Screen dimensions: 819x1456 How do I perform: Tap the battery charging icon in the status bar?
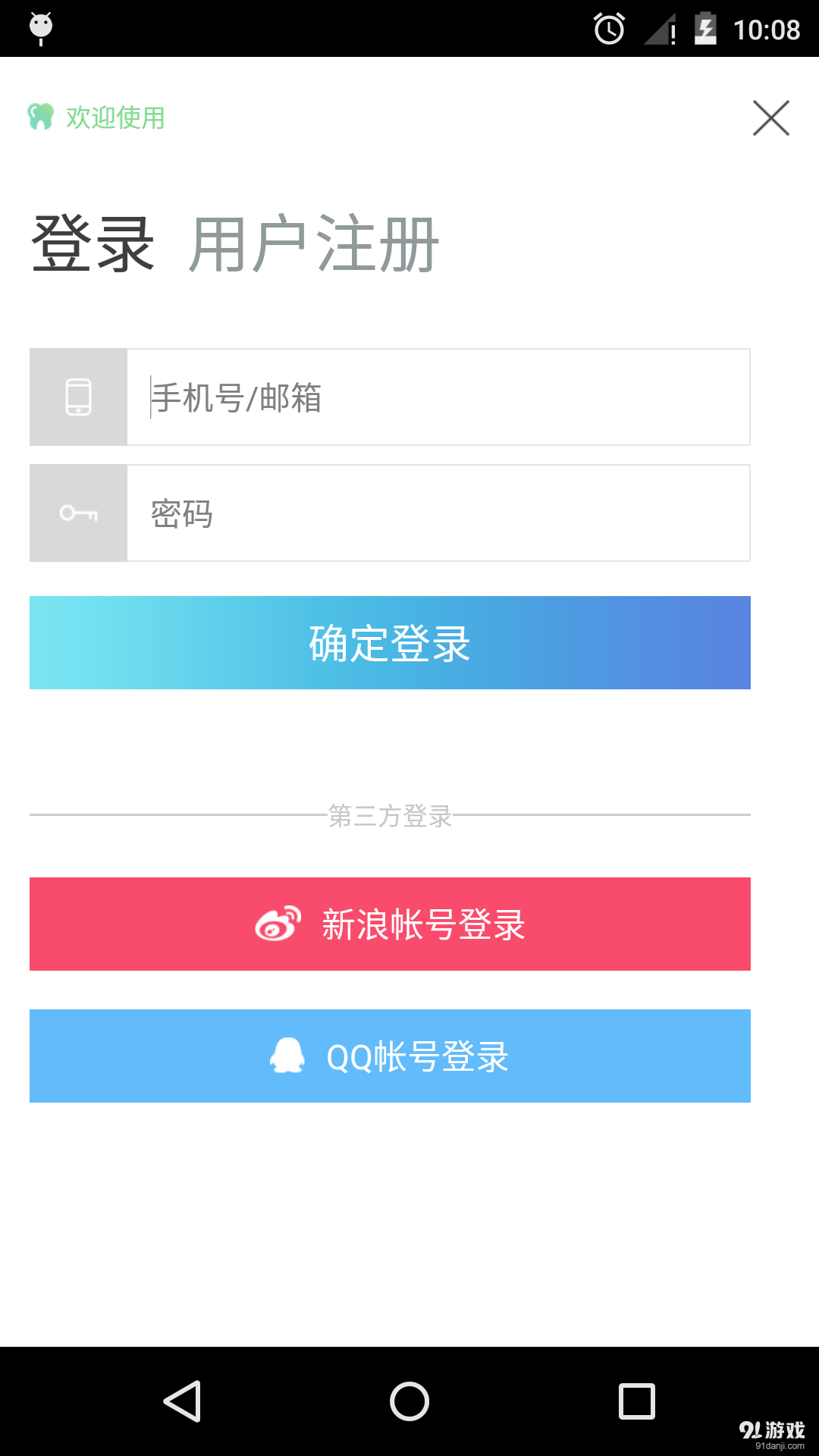(705, 29)
